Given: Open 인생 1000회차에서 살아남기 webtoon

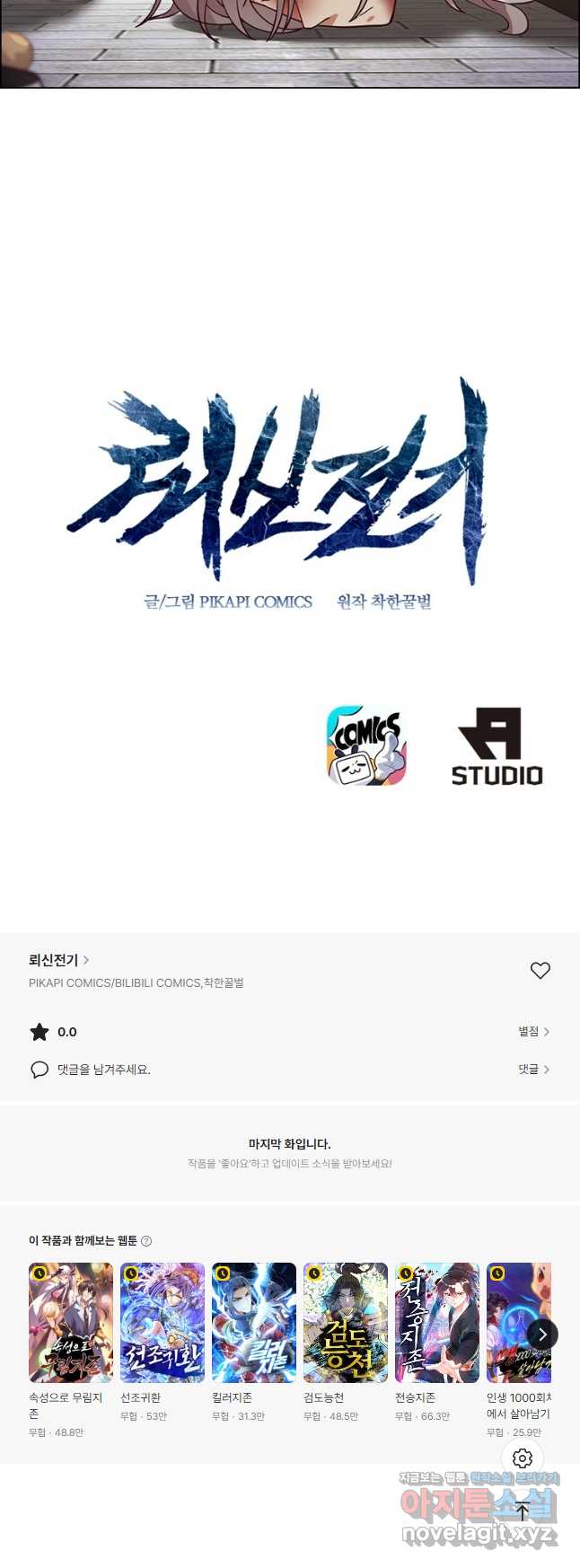Looking at the screenshot, I should click(x=518, y=1323).
